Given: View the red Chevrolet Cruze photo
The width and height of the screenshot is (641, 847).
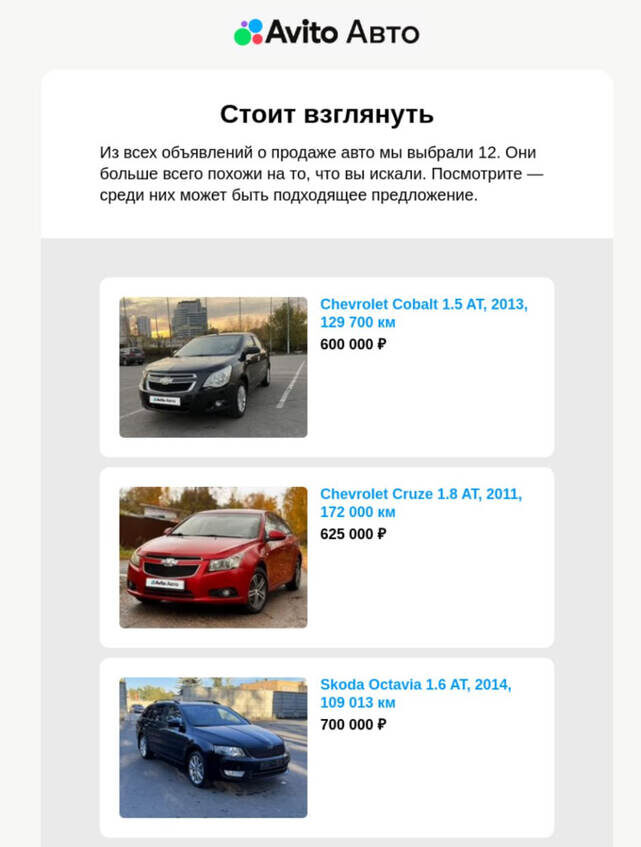Looking at the screenshot, I should point(213,557).
